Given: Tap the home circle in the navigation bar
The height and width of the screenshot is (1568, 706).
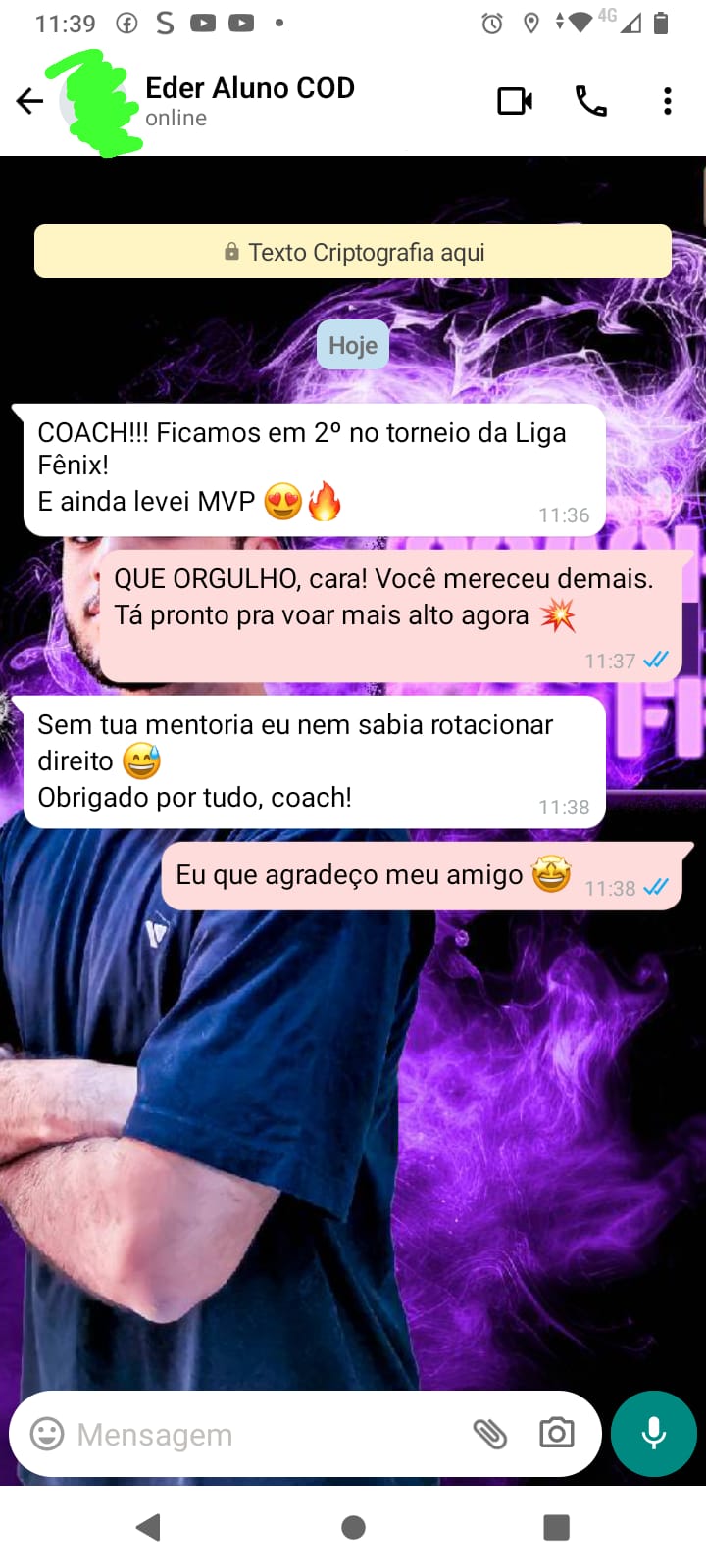Looking at the screenshot, I should click(352, 1526).
